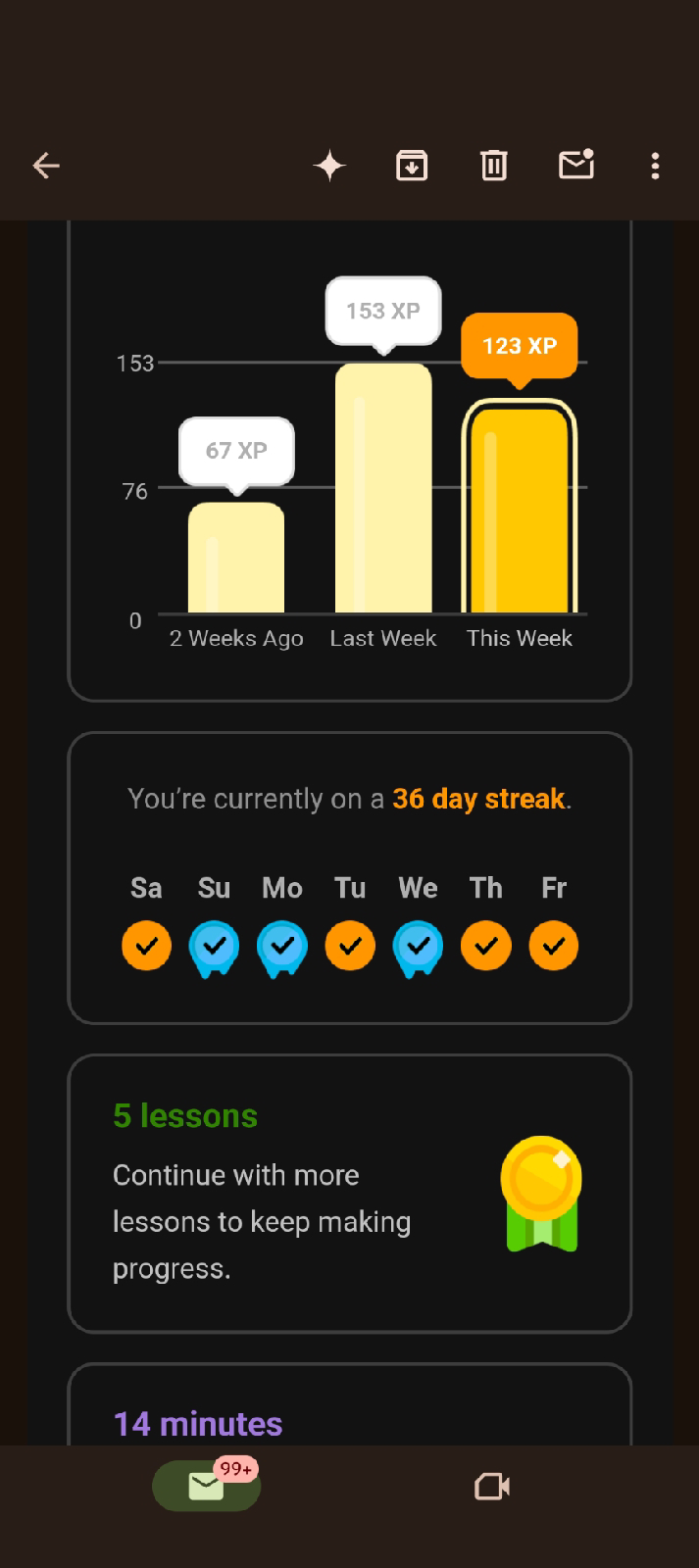Switch to the Mail tab
The height and width of the screenshot is (1568, 699).
(x=207, y=1486)
